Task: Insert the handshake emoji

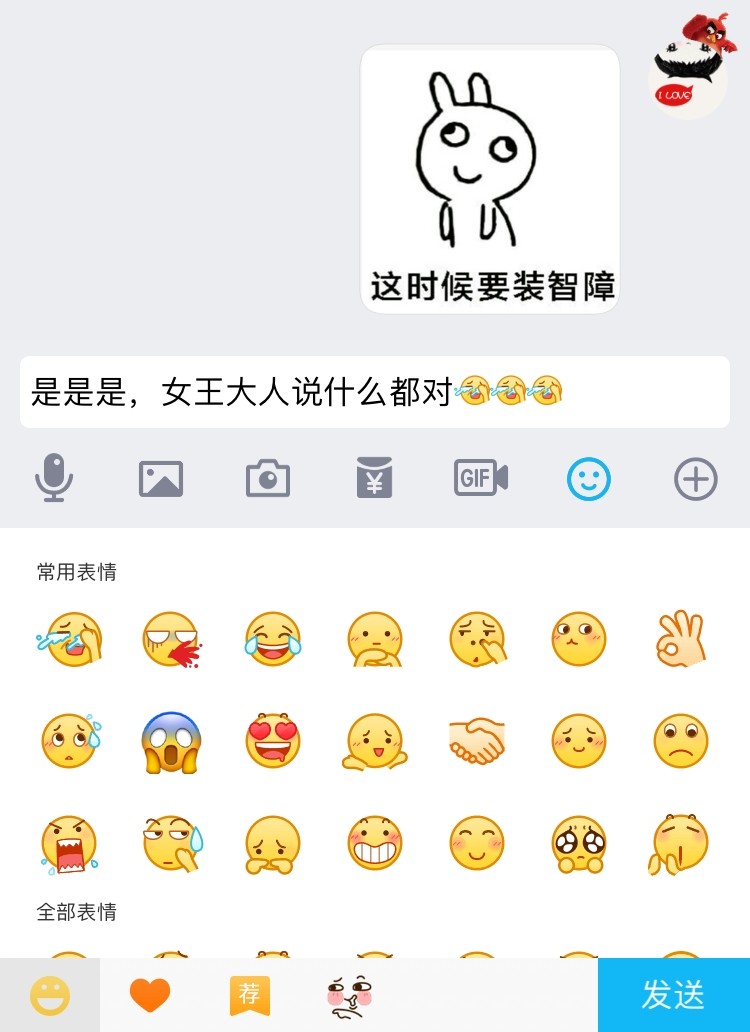Action: coord(477,741)
